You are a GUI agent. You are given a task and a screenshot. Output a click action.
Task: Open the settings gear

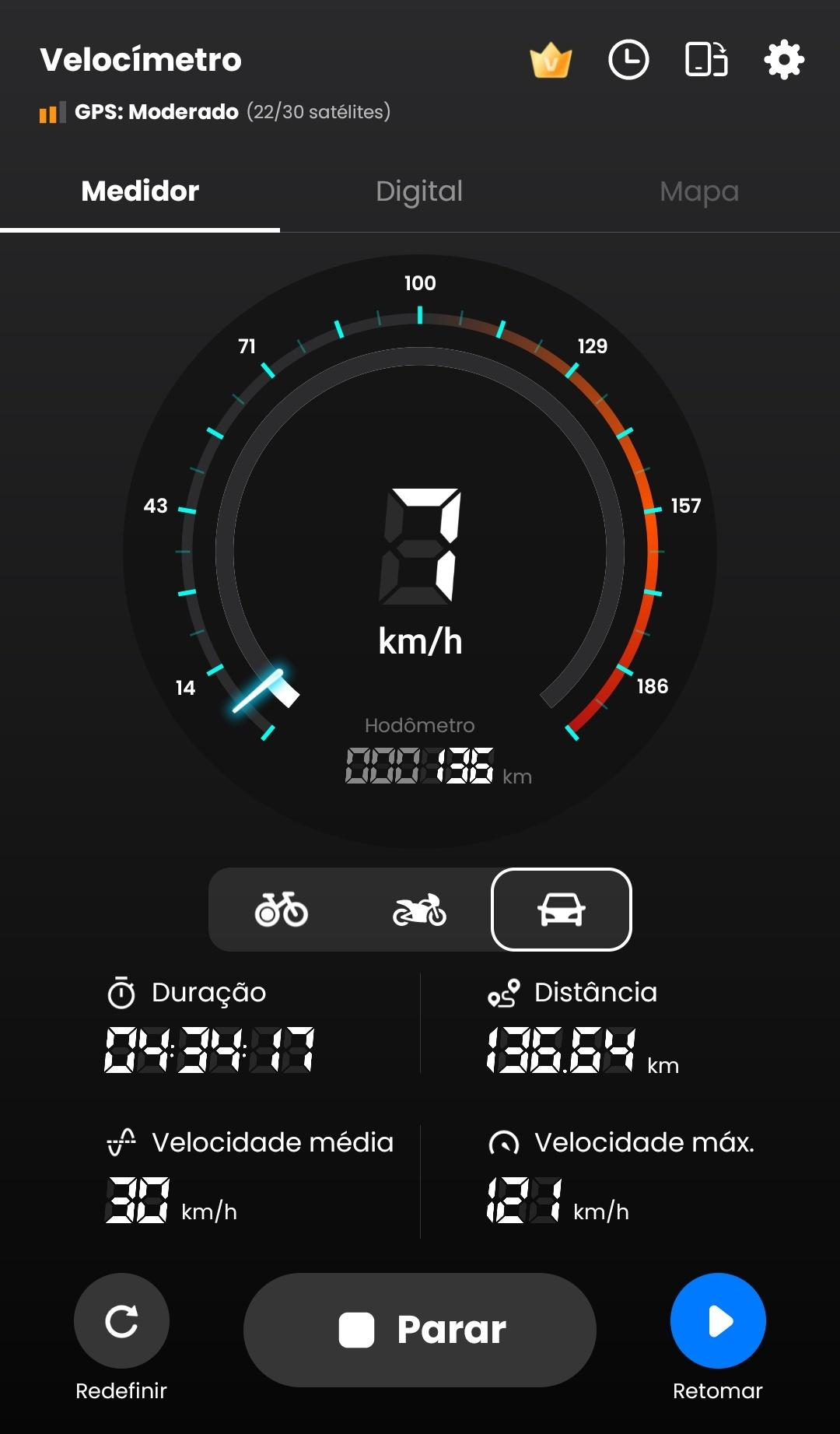(784, 60)
